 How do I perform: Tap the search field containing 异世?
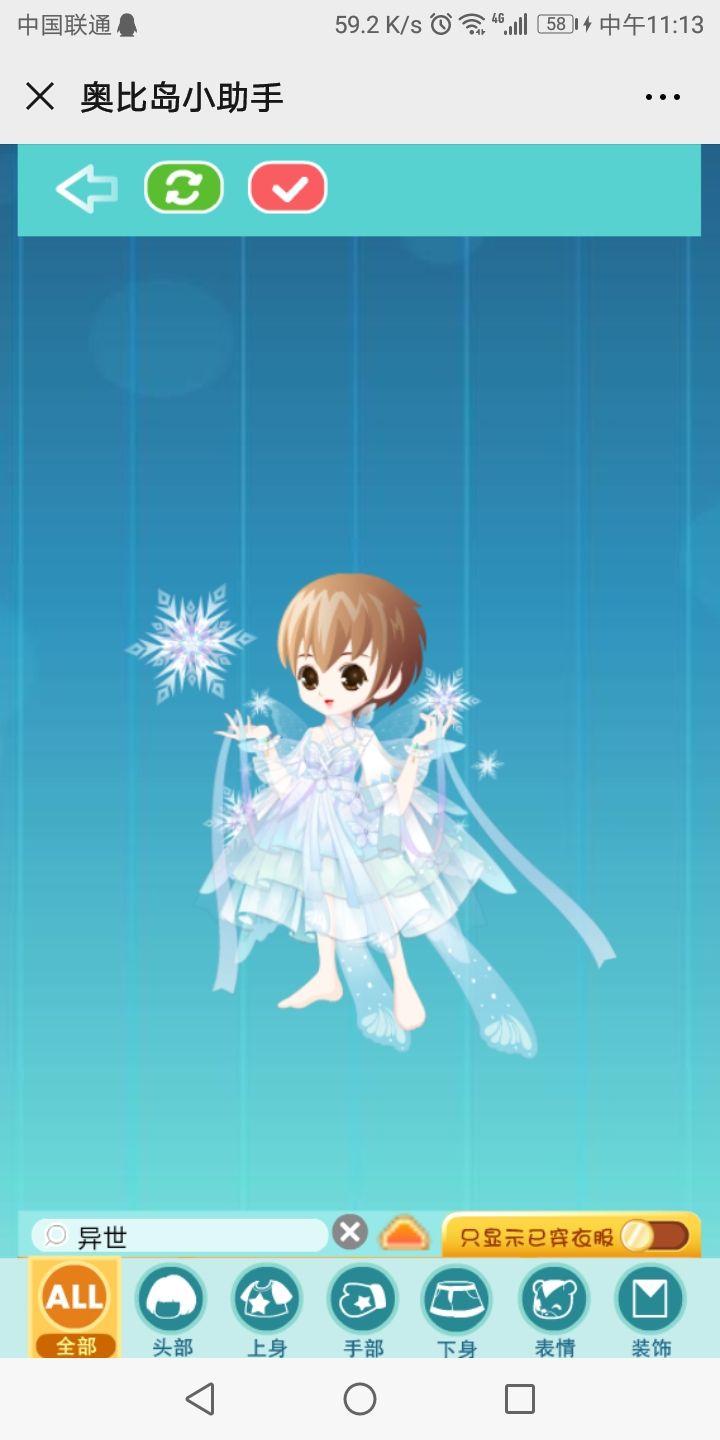(180, 1236)
